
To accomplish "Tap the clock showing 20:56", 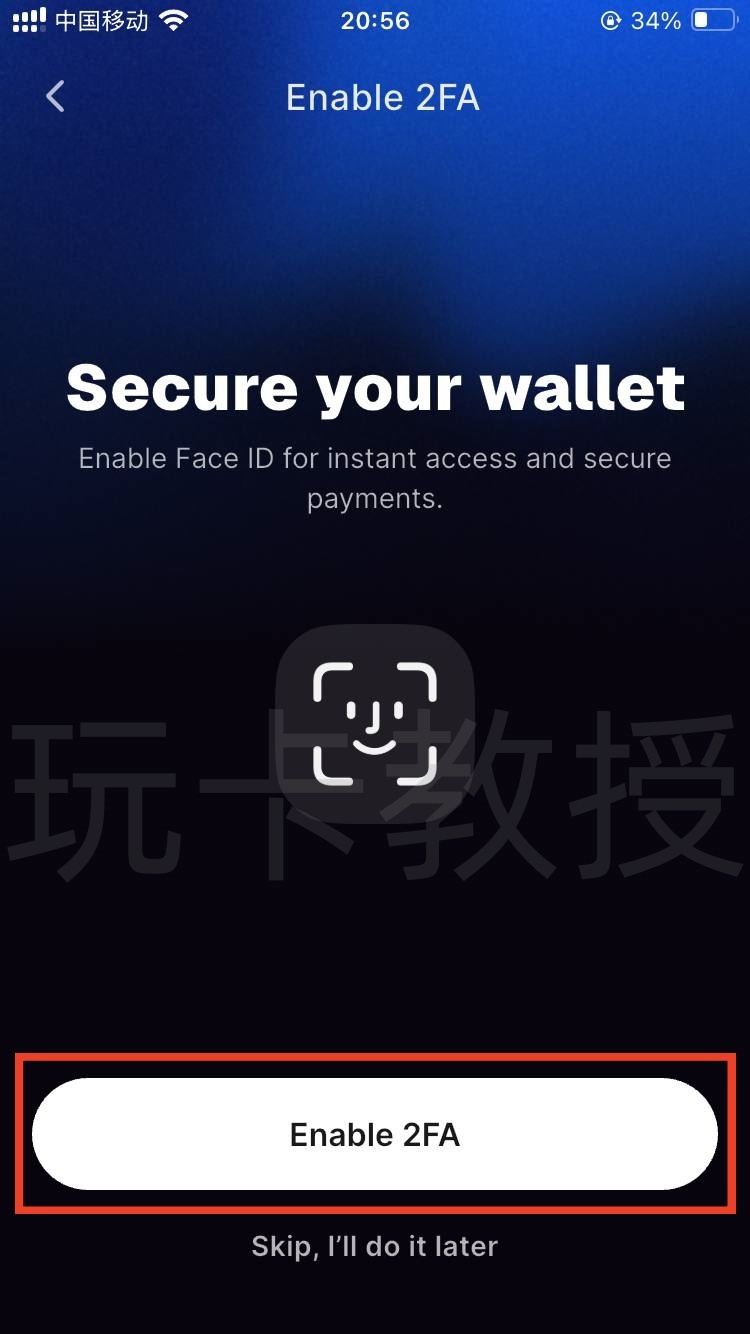I will click(375, 20).
